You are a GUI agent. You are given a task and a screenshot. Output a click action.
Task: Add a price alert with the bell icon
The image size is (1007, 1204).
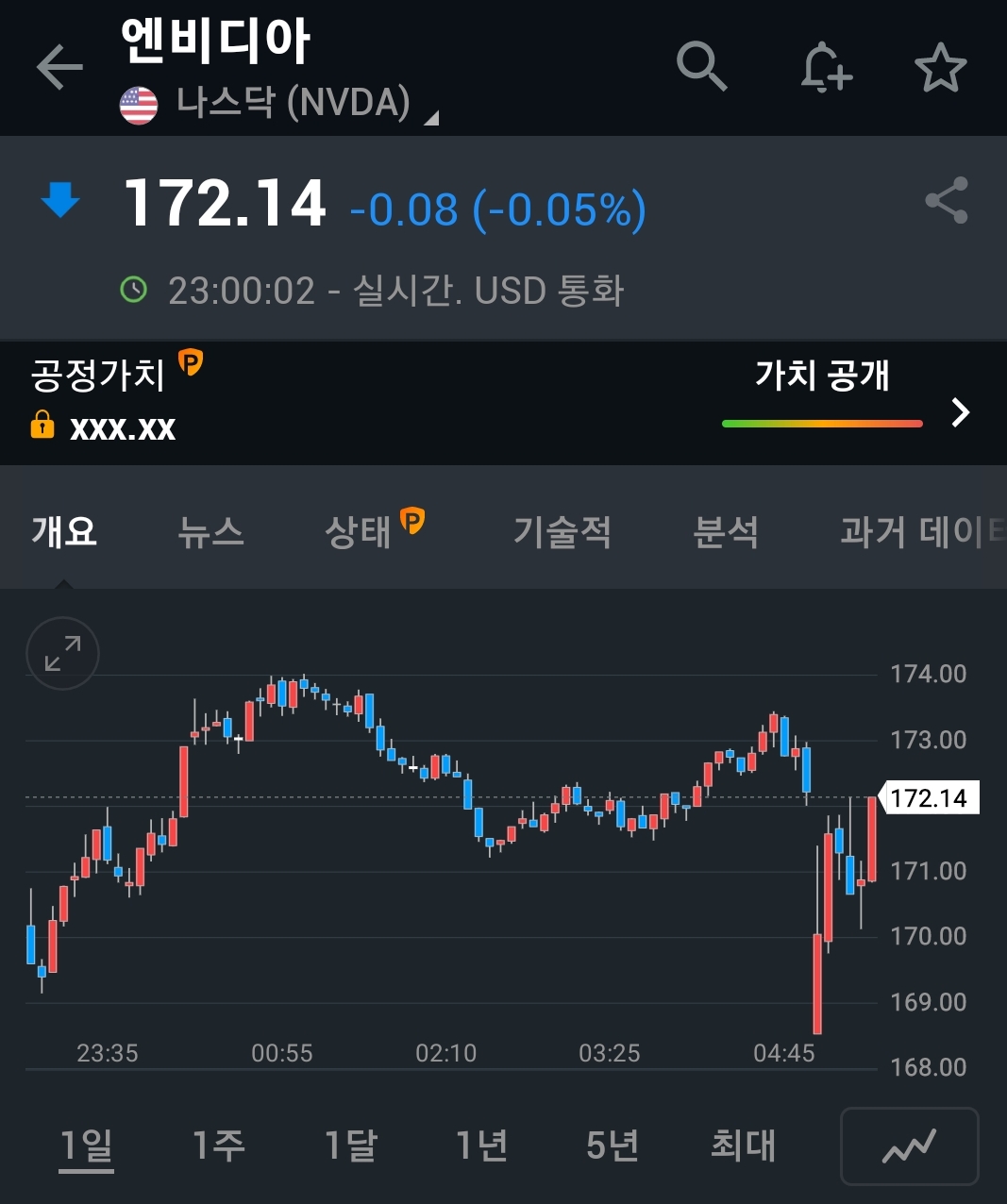(825, 67)
